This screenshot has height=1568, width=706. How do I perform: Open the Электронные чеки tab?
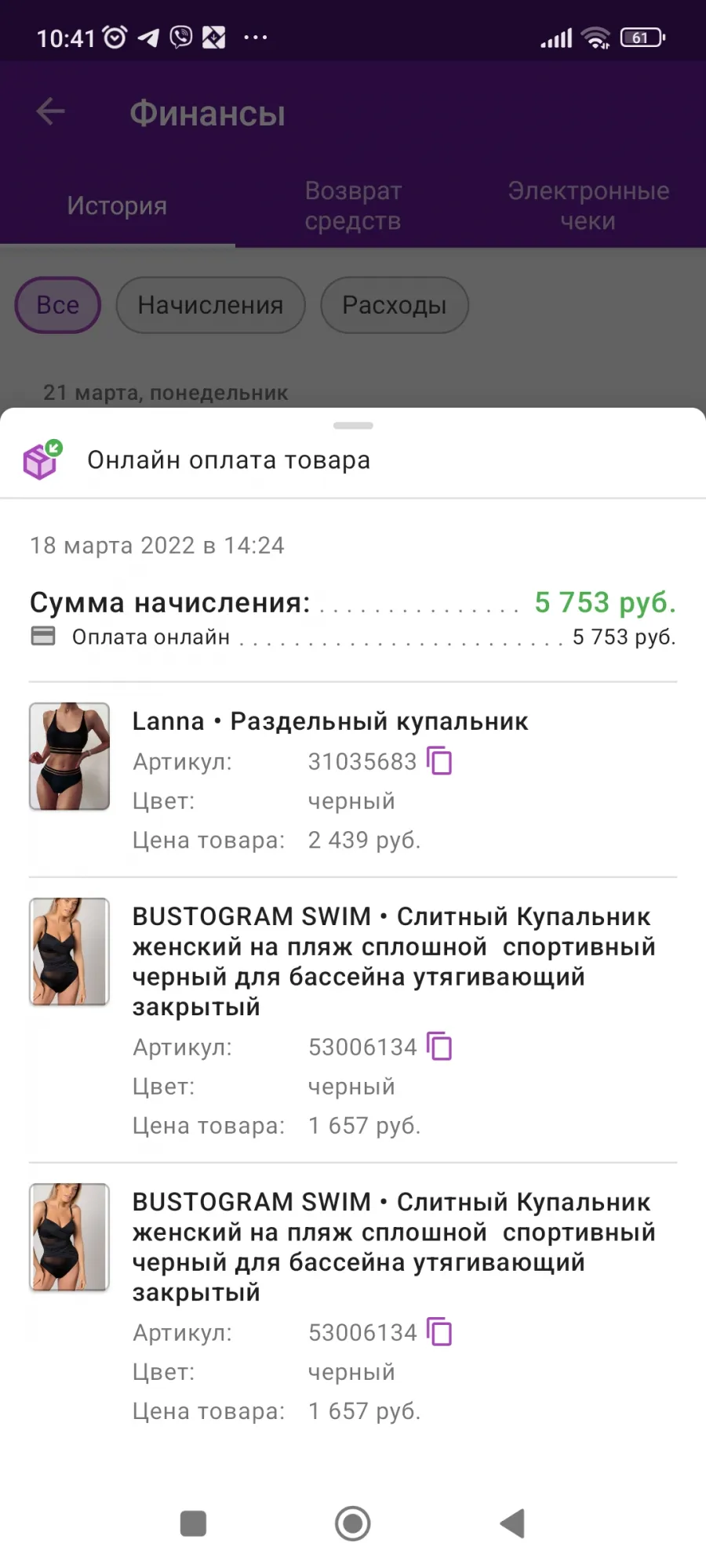click(x=588, y=205)
